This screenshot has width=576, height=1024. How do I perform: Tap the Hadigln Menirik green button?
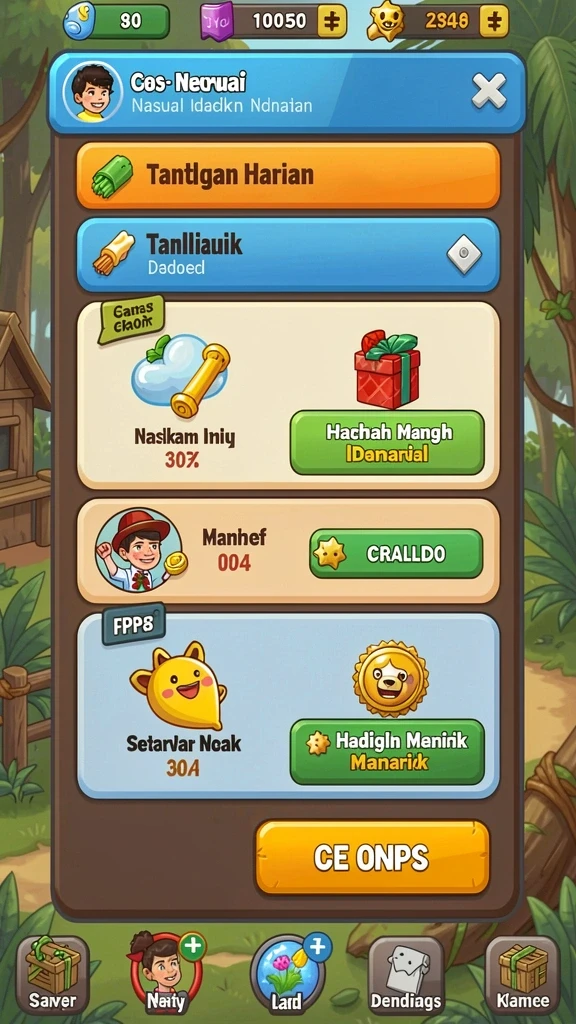tap(387, 752)
